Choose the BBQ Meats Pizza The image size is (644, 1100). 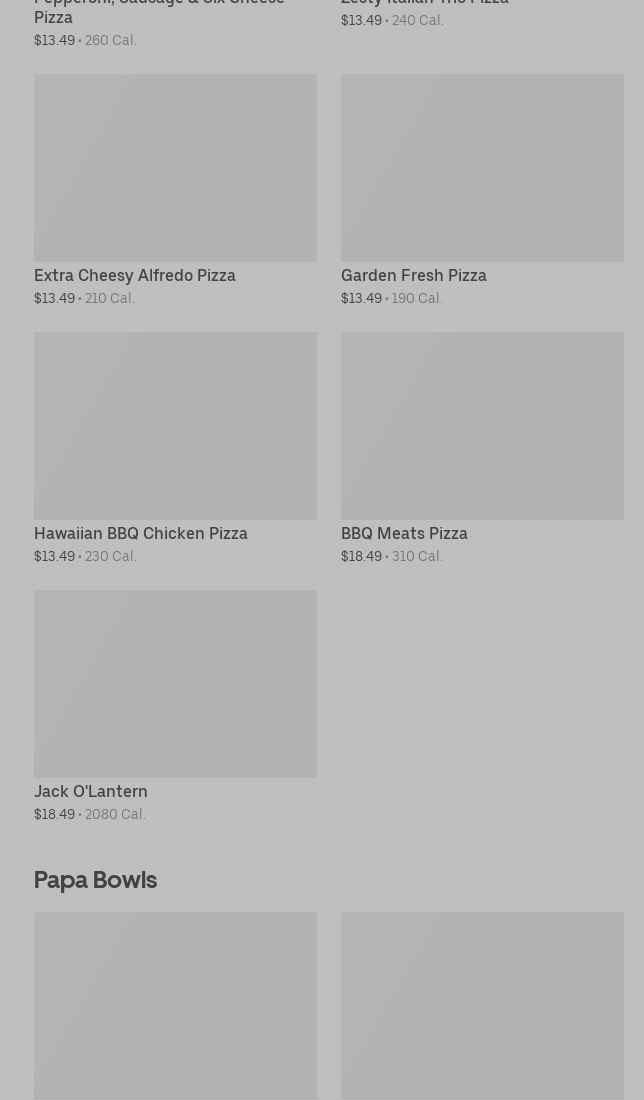pos(482,448)
